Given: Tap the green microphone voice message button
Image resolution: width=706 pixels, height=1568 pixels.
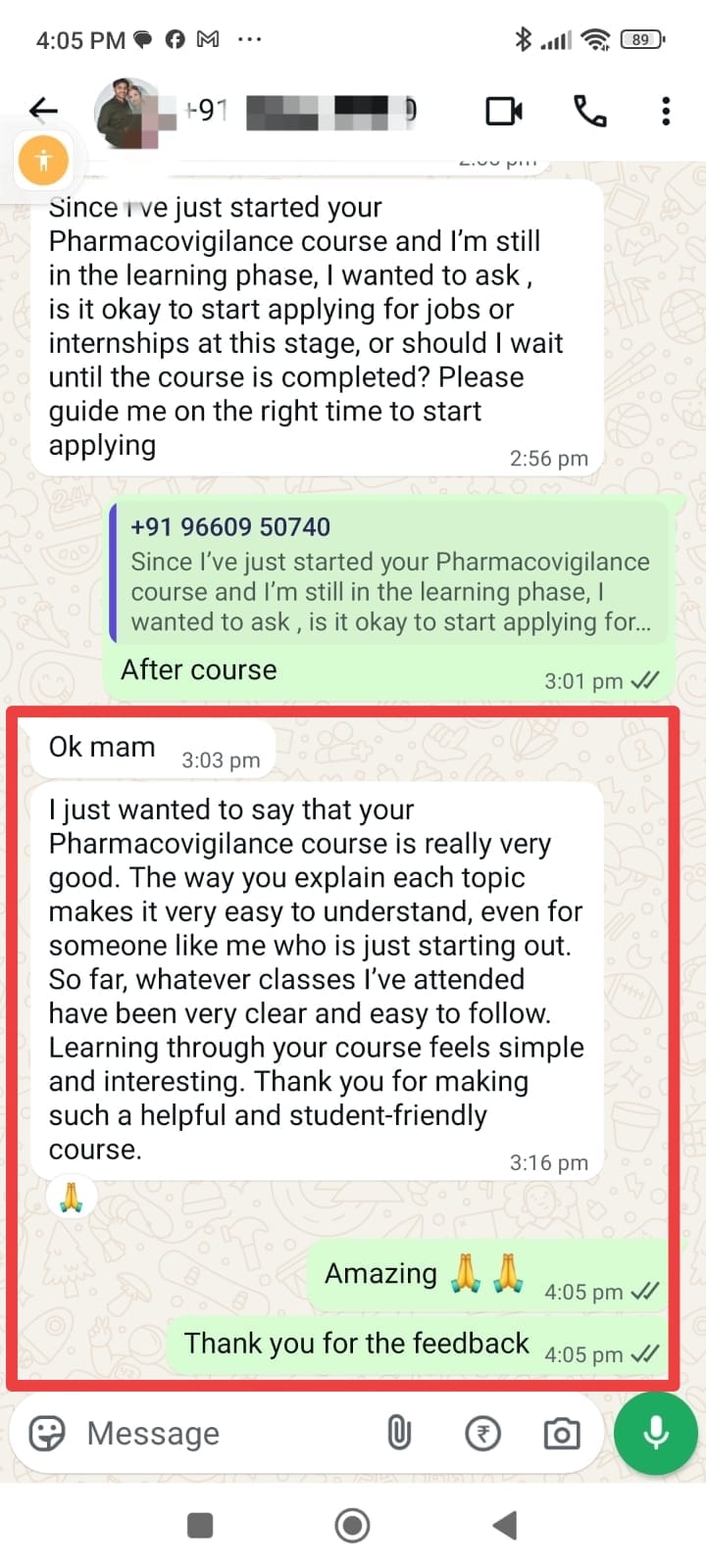Looking at the screenshot, I should [655, 1432].
